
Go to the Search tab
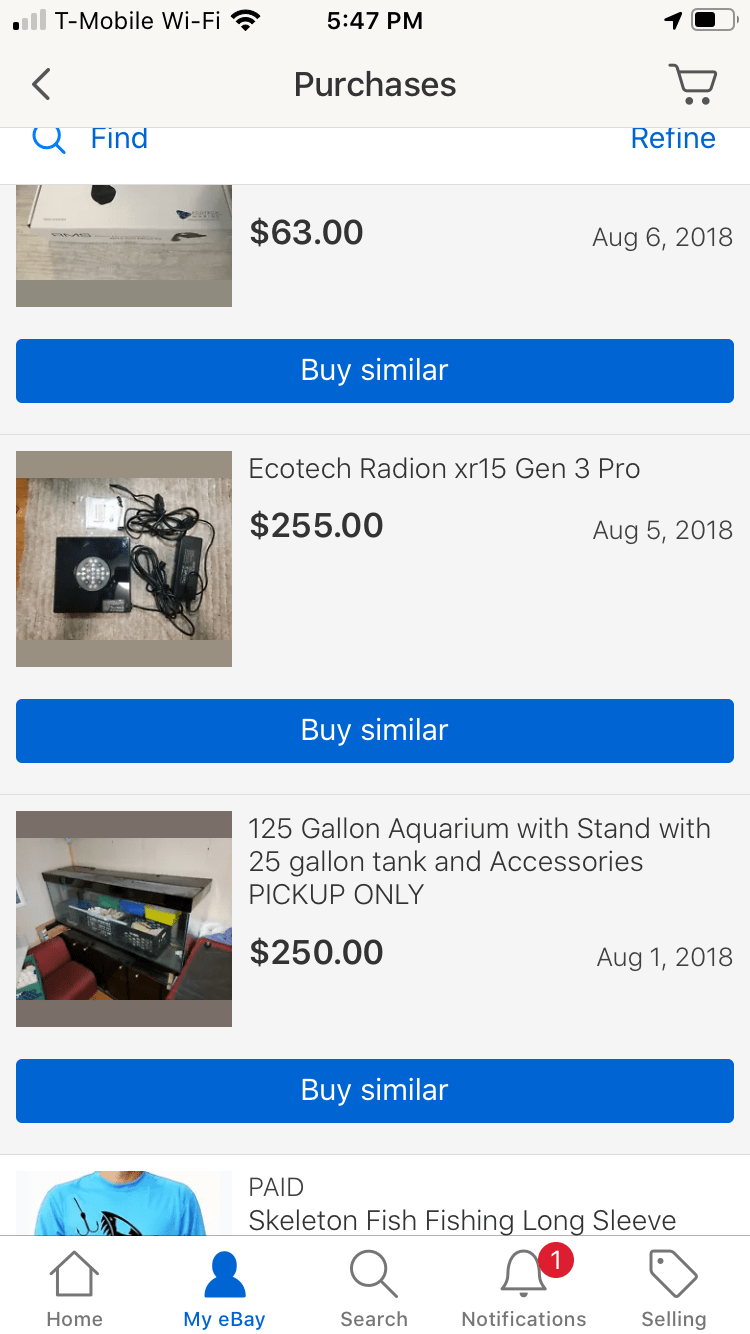coord(374,1289)
